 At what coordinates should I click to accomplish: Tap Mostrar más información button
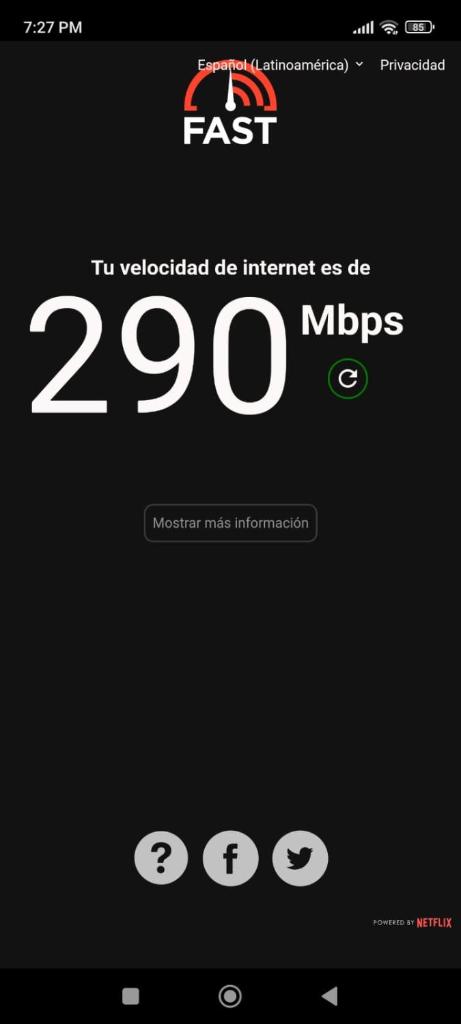(230, 523)
